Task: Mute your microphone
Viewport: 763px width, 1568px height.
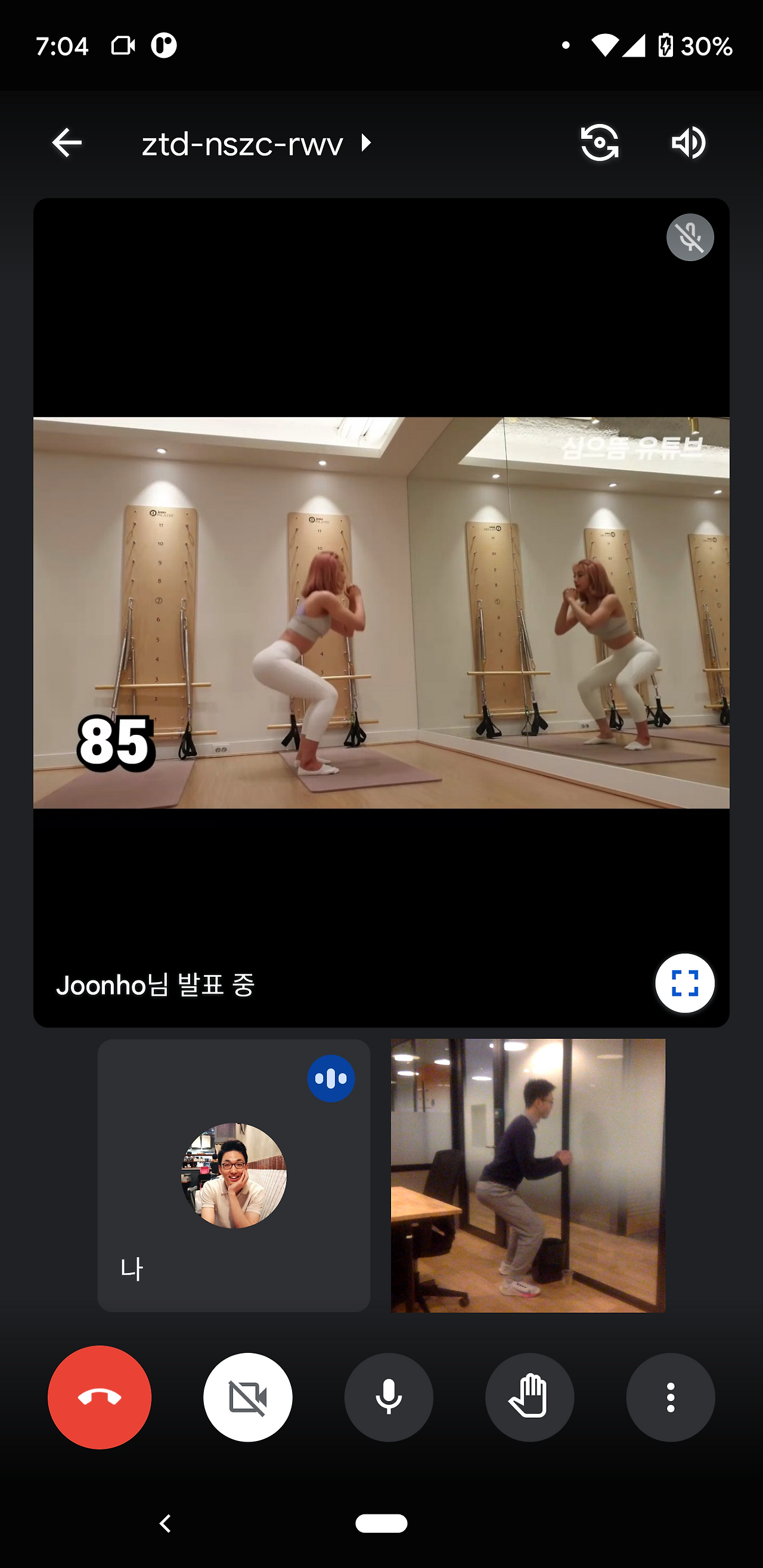Action: (388, 1398)
